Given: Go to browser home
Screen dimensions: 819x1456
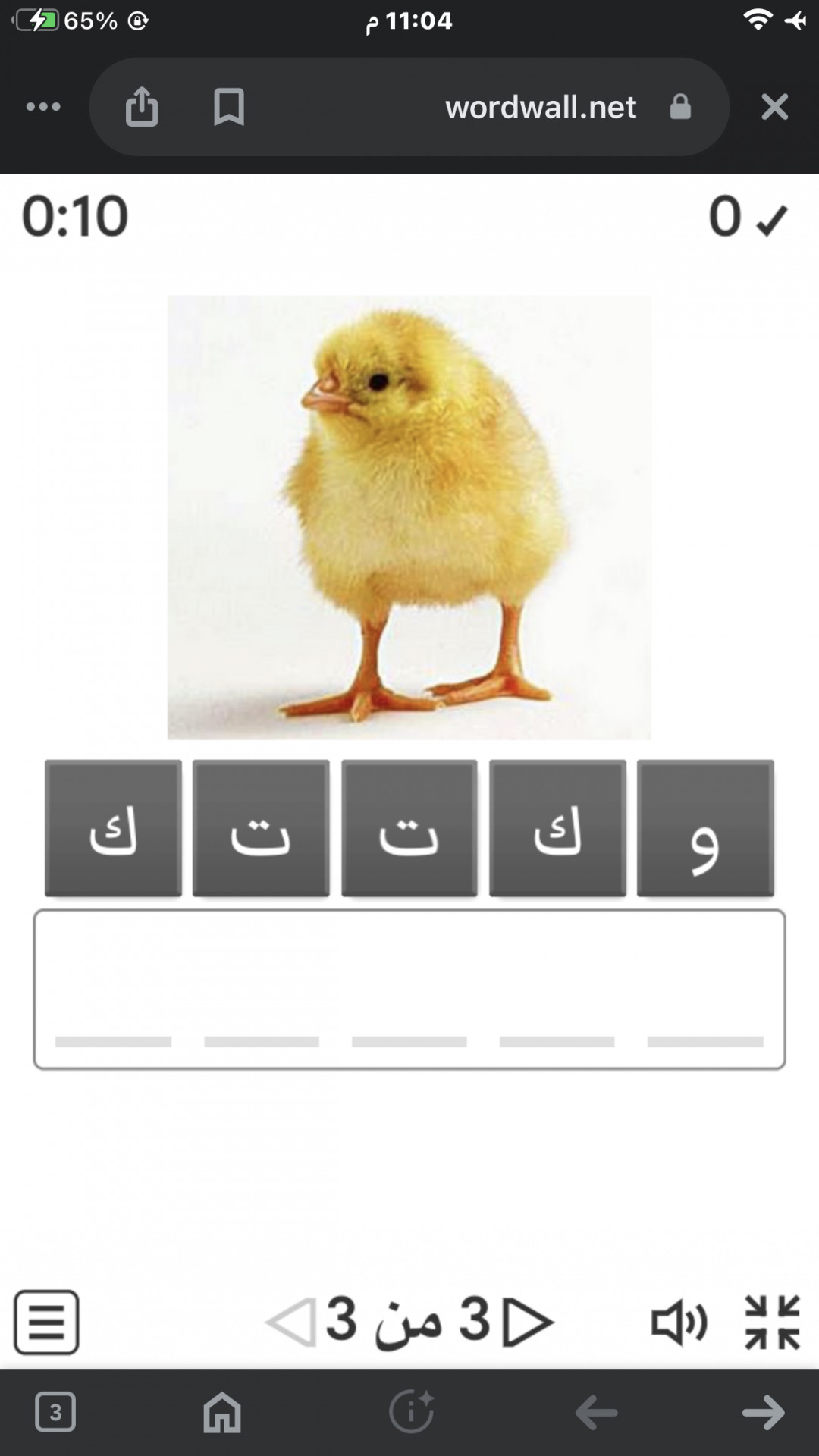Looking at the screenshot, I should [x=222, y=1412].
